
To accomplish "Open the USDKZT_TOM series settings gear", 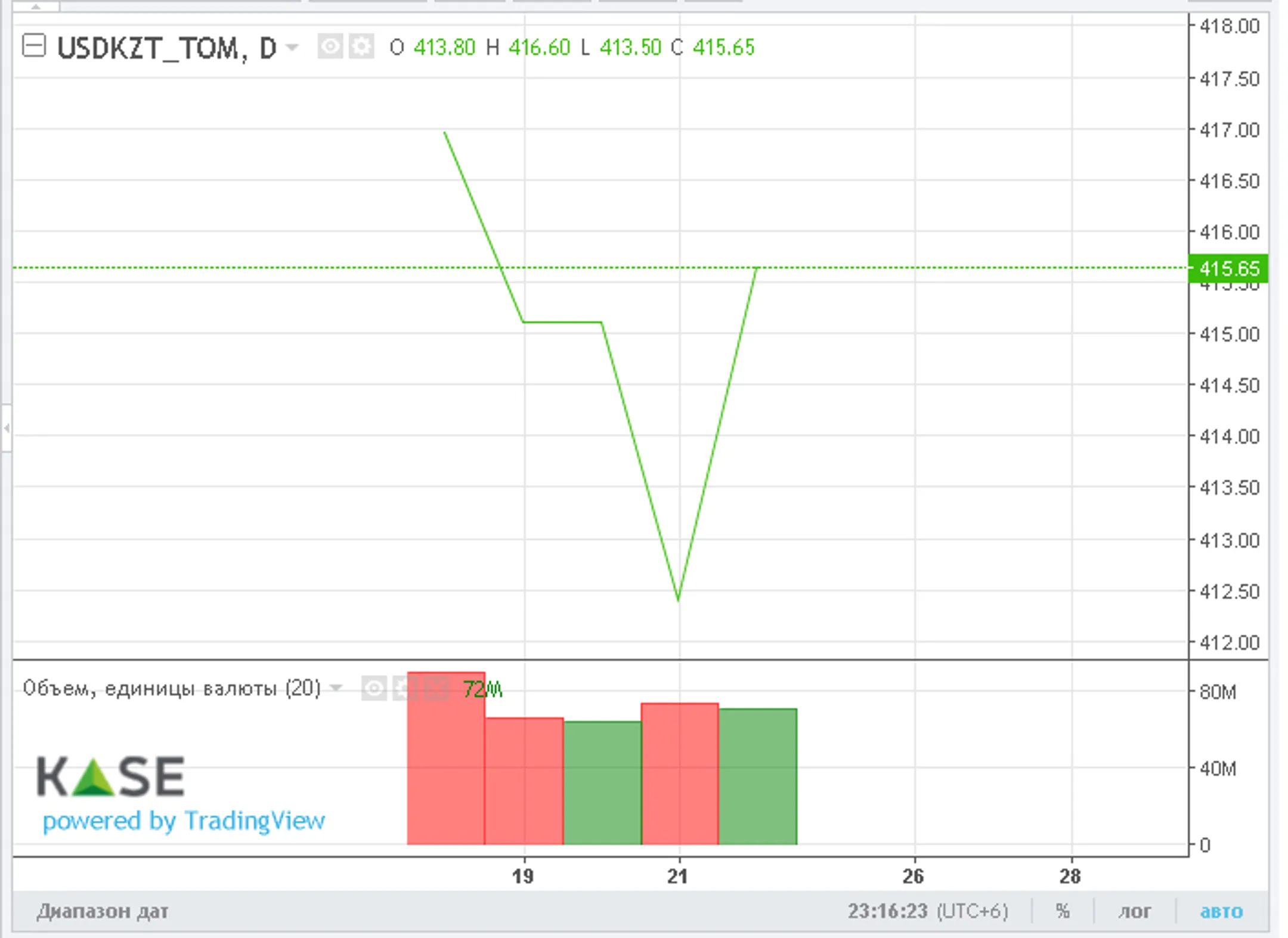I will click(361, 47).
